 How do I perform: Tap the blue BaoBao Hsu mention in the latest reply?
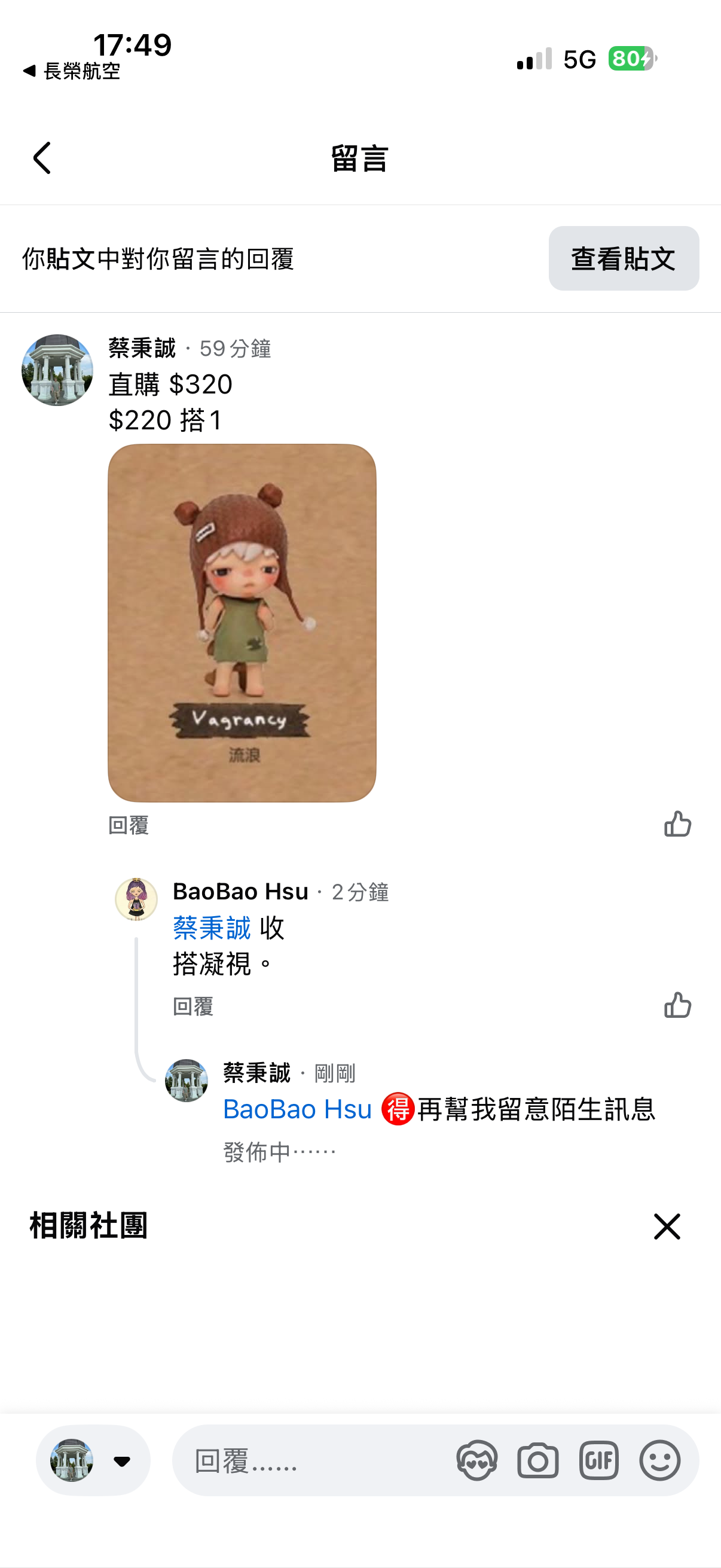pyautogui.click(x=297, y=1109)
